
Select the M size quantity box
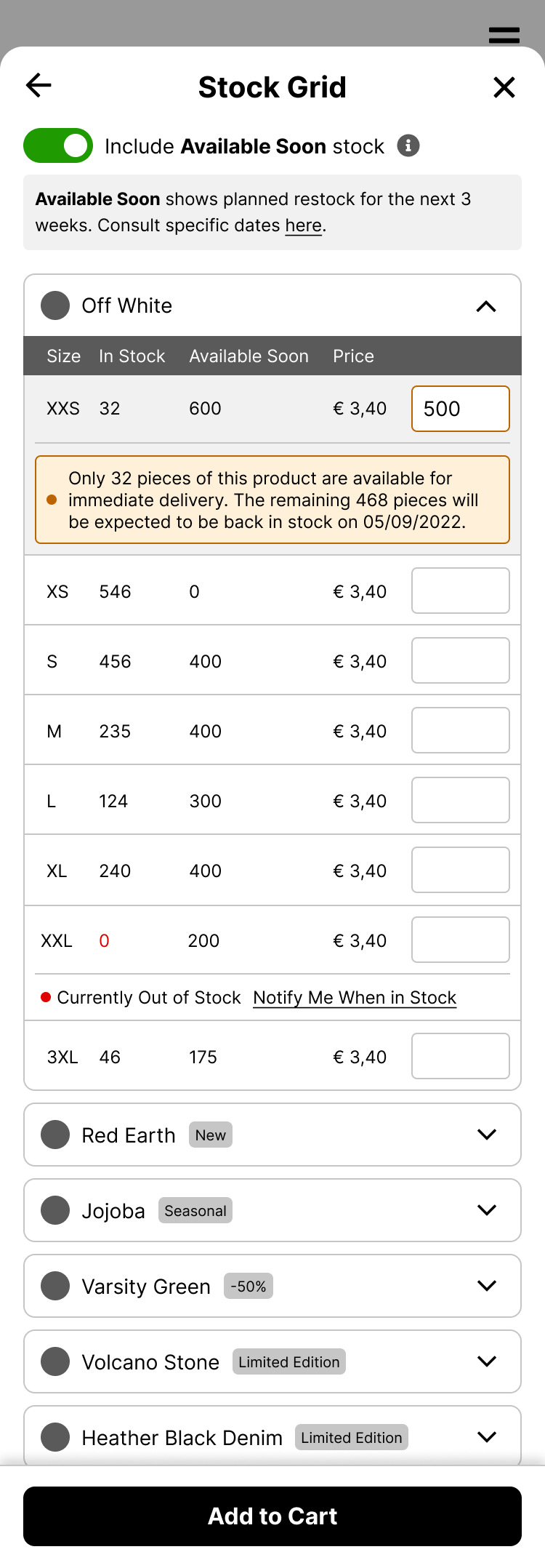460,731
